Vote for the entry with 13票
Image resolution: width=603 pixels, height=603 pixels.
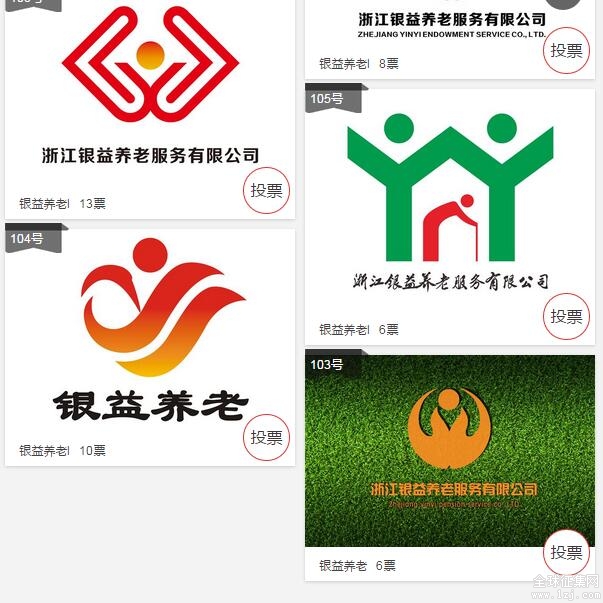[266, 190]
